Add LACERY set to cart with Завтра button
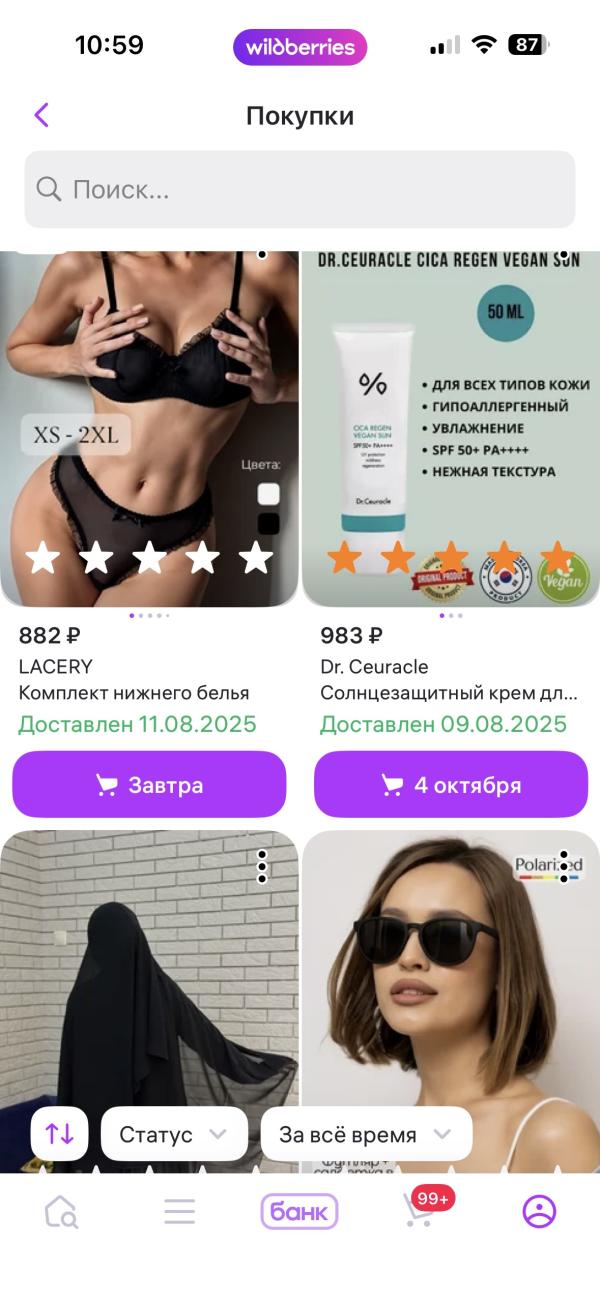 (149, 785)
